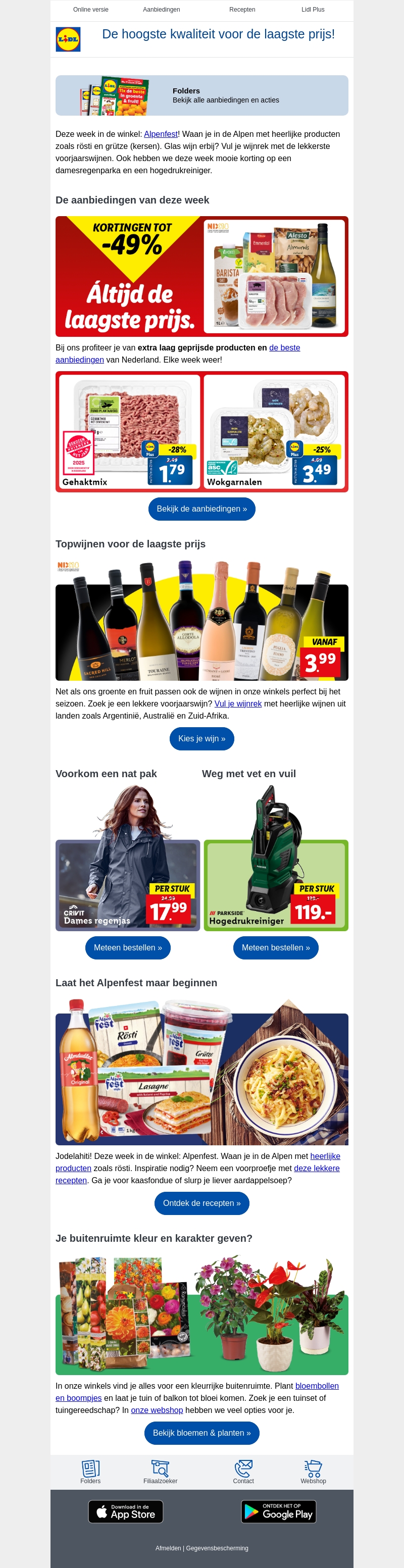
Task: Tap the Bekijk de aanbiedingen button
Action: (x=201, y=509)
